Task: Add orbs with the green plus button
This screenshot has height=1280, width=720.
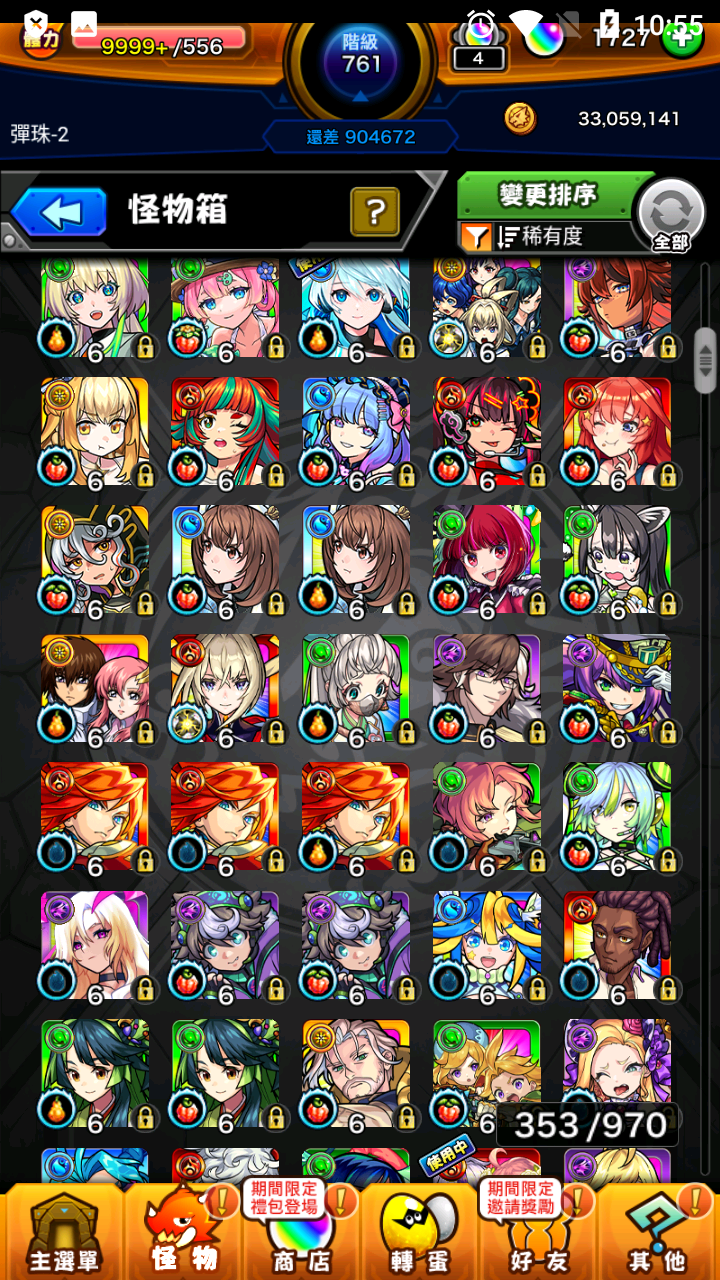Action: click(682, 37)
